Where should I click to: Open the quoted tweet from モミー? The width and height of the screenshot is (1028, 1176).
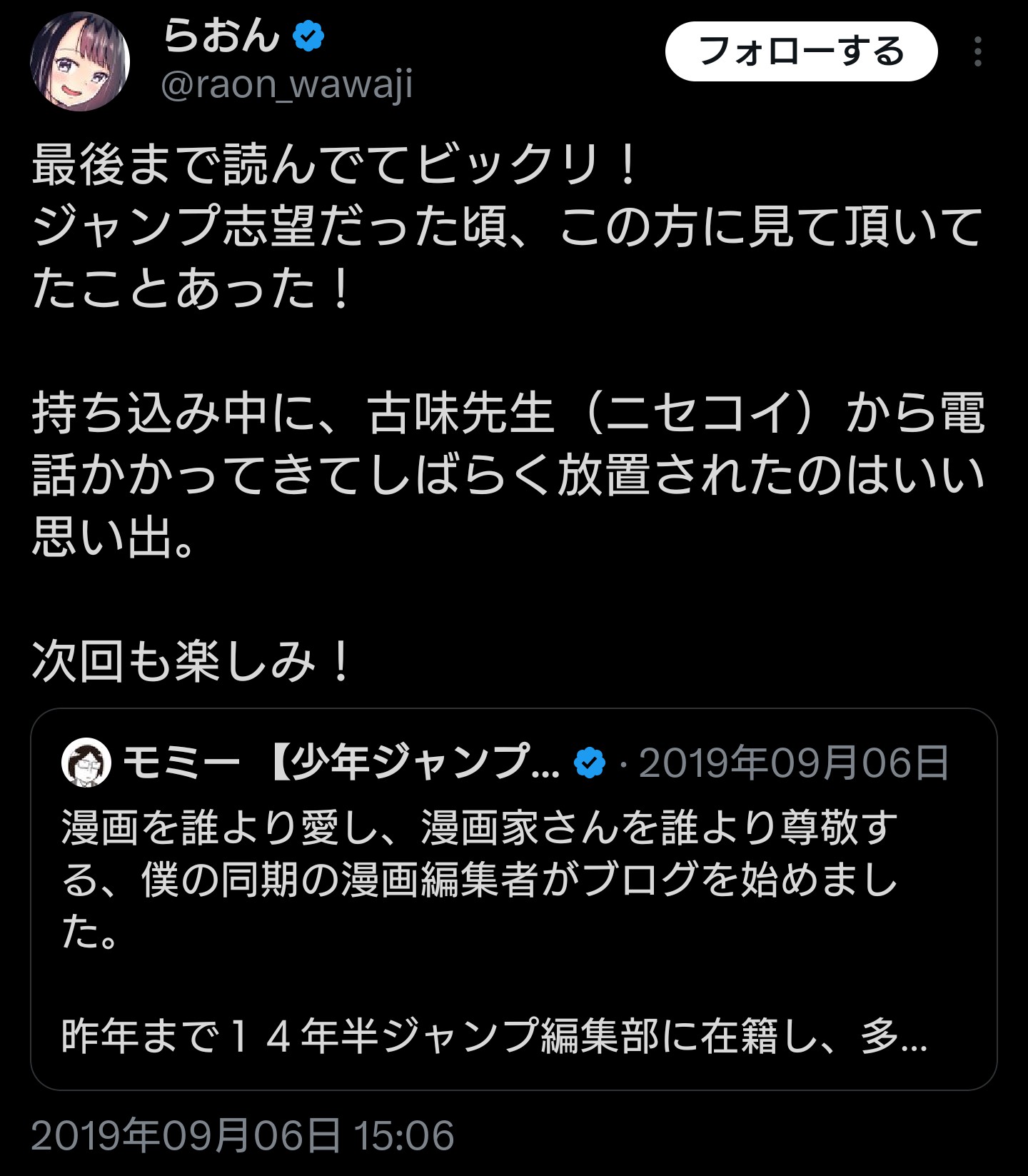513,898
